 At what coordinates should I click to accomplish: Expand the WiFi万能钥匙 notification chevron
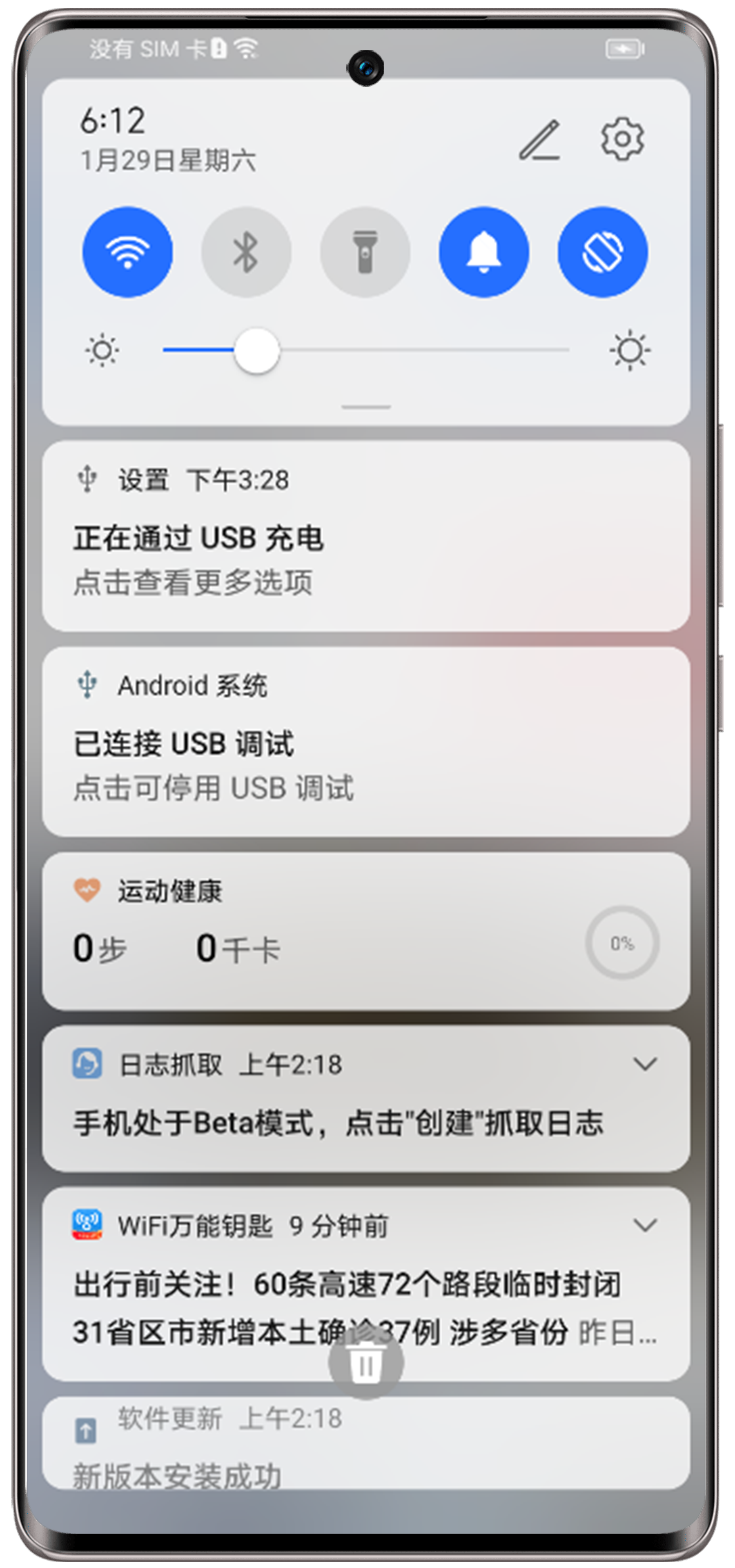click(x=644, y=1225)
